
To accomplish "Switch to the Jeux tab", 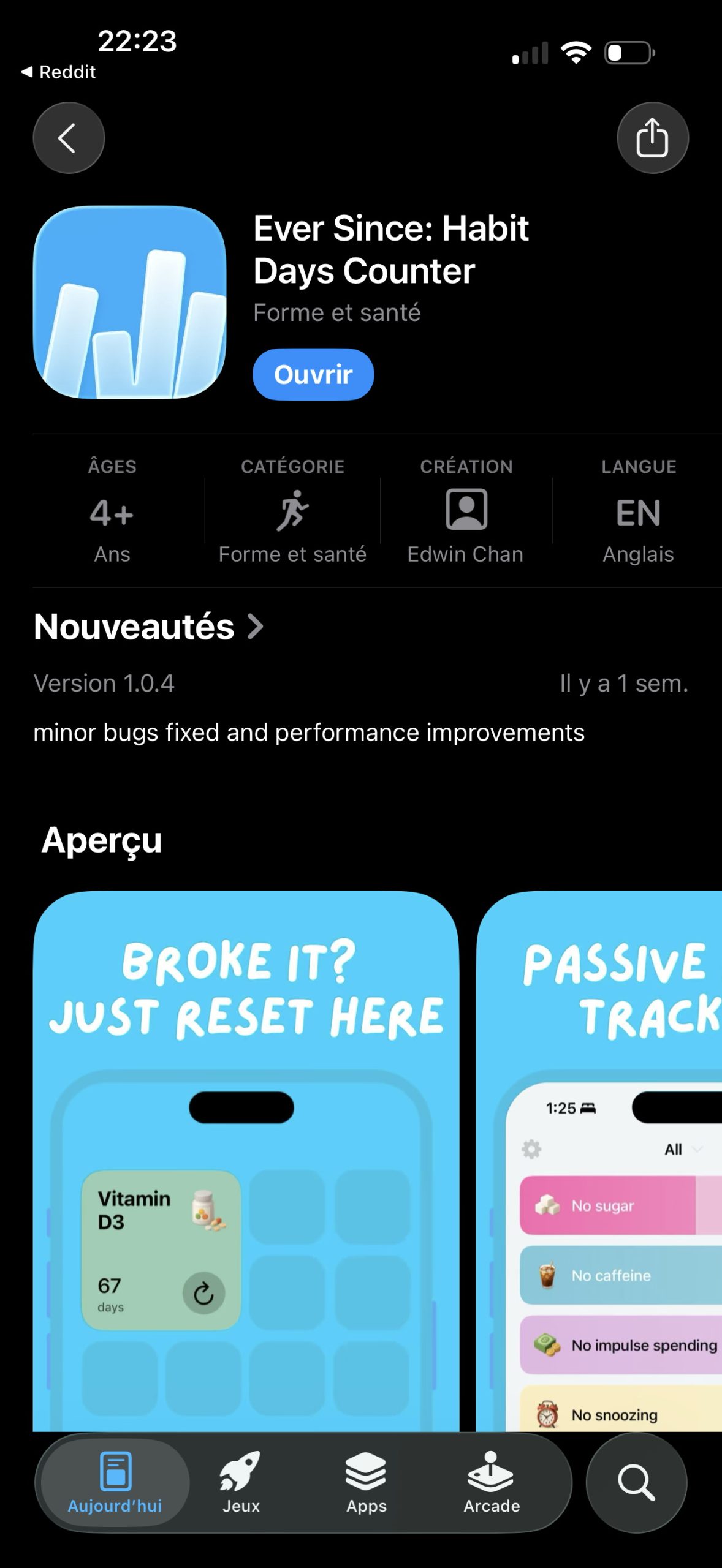I will (241, 1482).
